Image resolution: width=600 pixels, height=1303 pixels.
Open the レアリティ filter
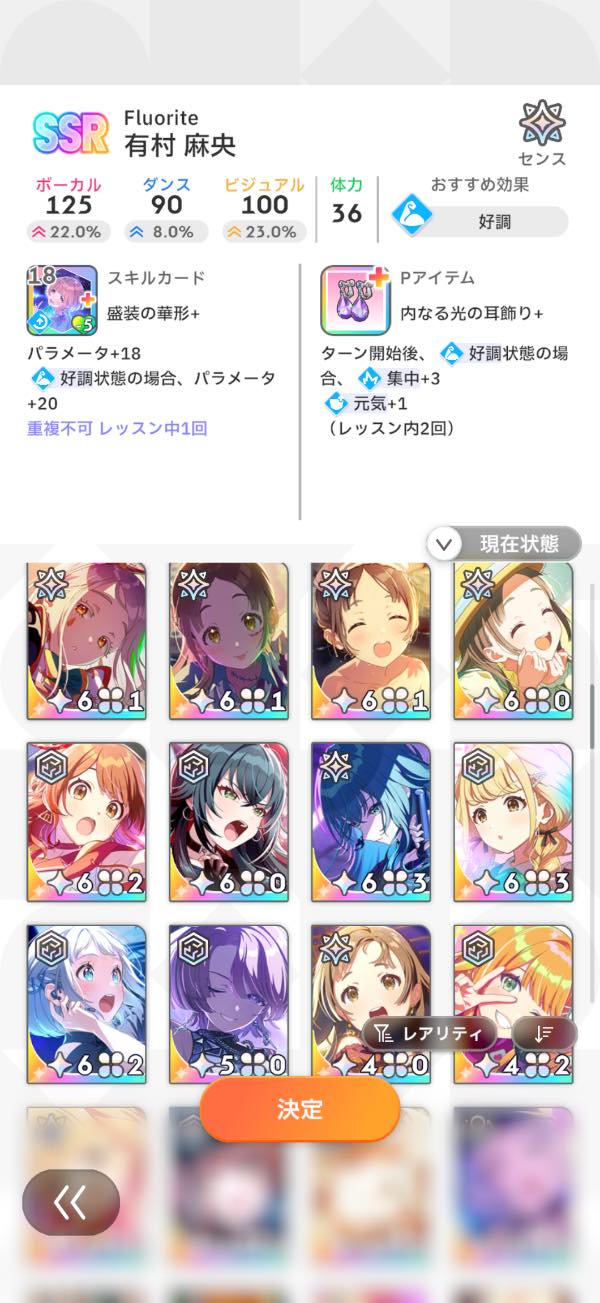click(x=429, y=1034)
